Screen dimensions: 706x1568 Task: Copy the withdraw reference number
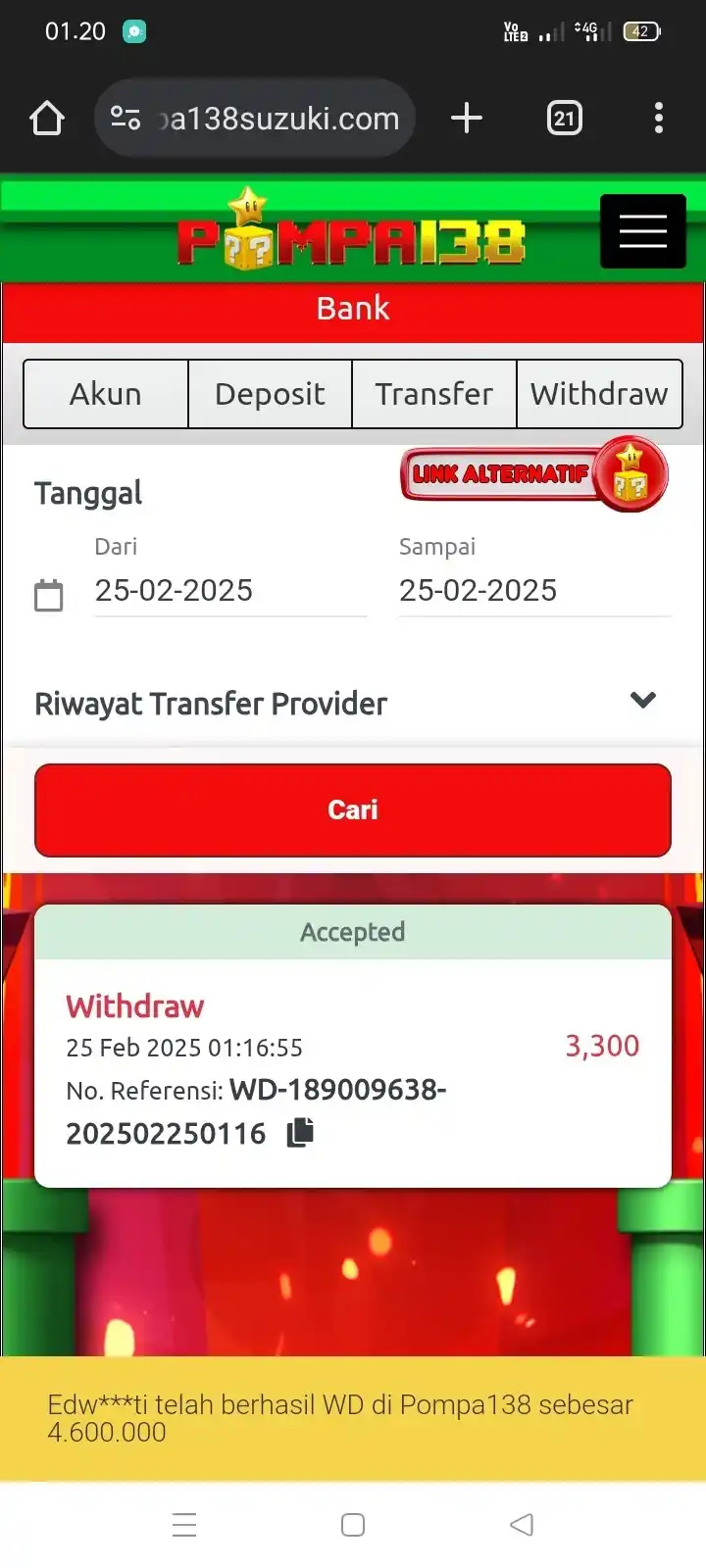pos(300,1133)
